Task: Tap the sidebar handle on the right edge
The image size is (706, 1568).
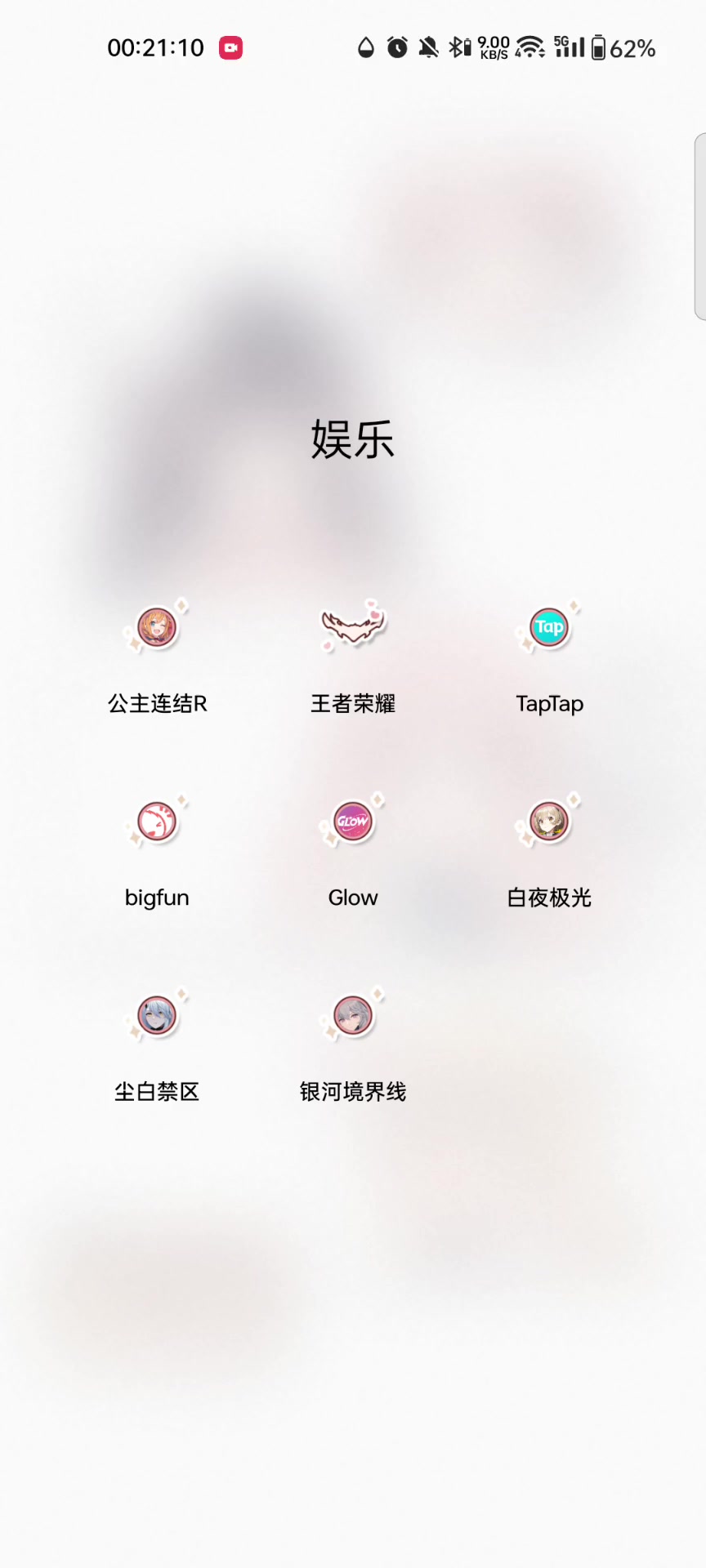Action: [700, 226]
